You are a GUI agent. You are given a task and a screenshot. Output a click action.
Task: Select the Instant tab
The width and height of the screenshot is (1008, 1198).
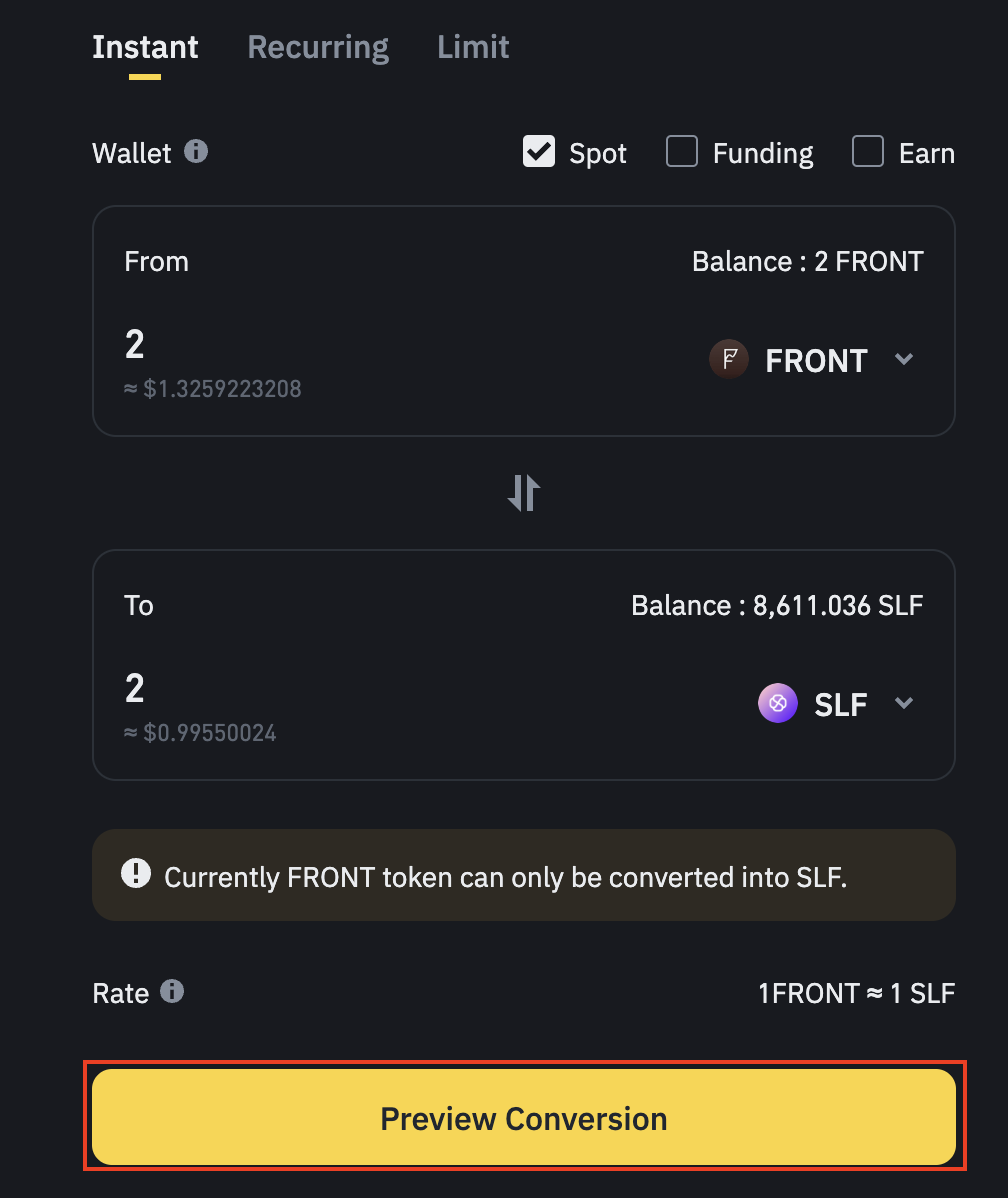145,47
